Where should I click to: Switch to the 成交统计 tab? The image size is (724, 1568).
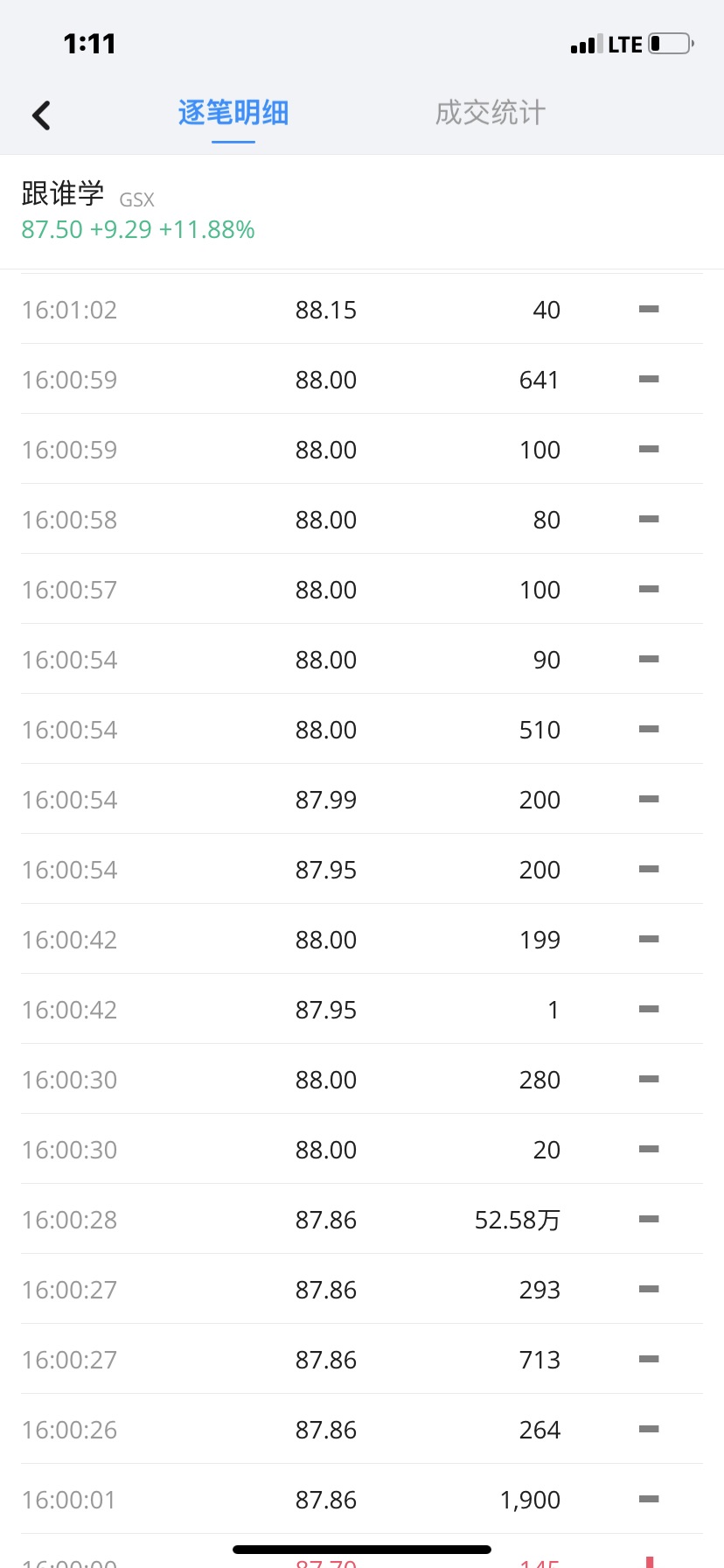click(x=491, y=113)
